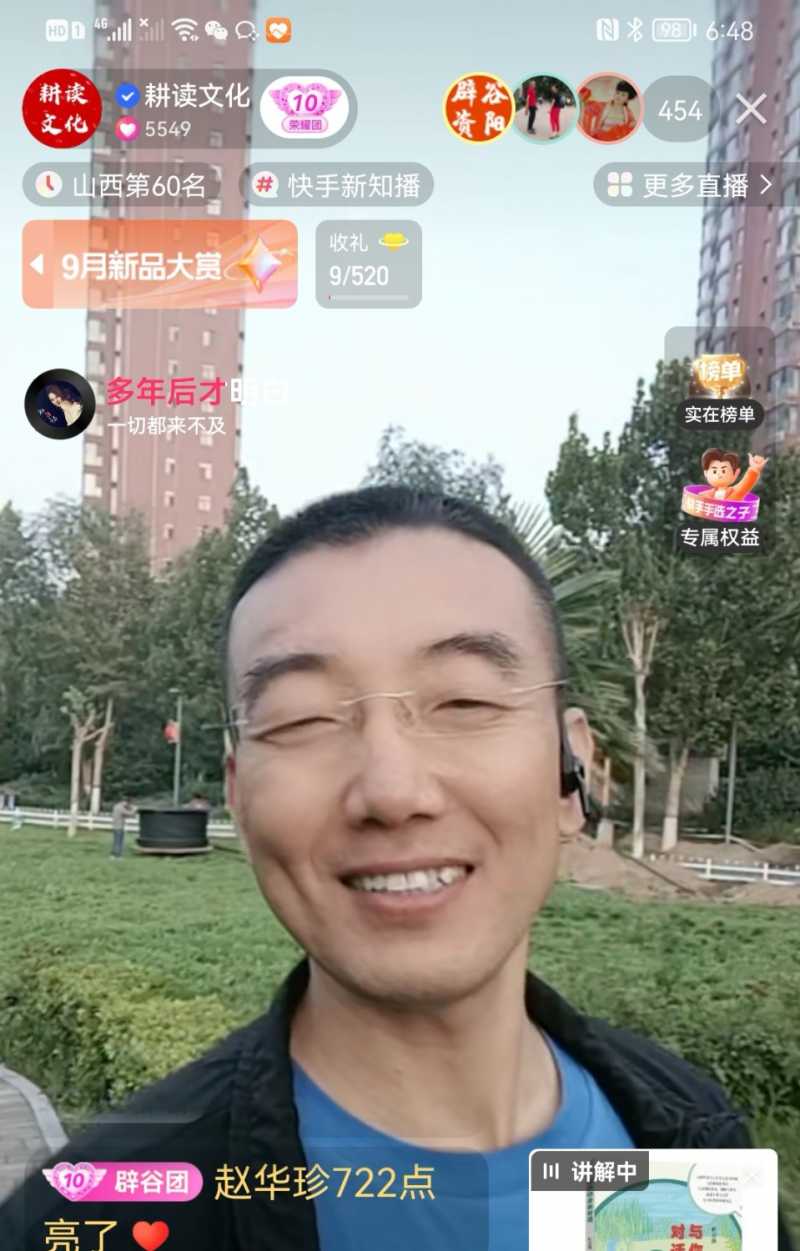Open the 9月新品大赏 banner
This screenshot has height=1251, width=800.
coord(160,264)
